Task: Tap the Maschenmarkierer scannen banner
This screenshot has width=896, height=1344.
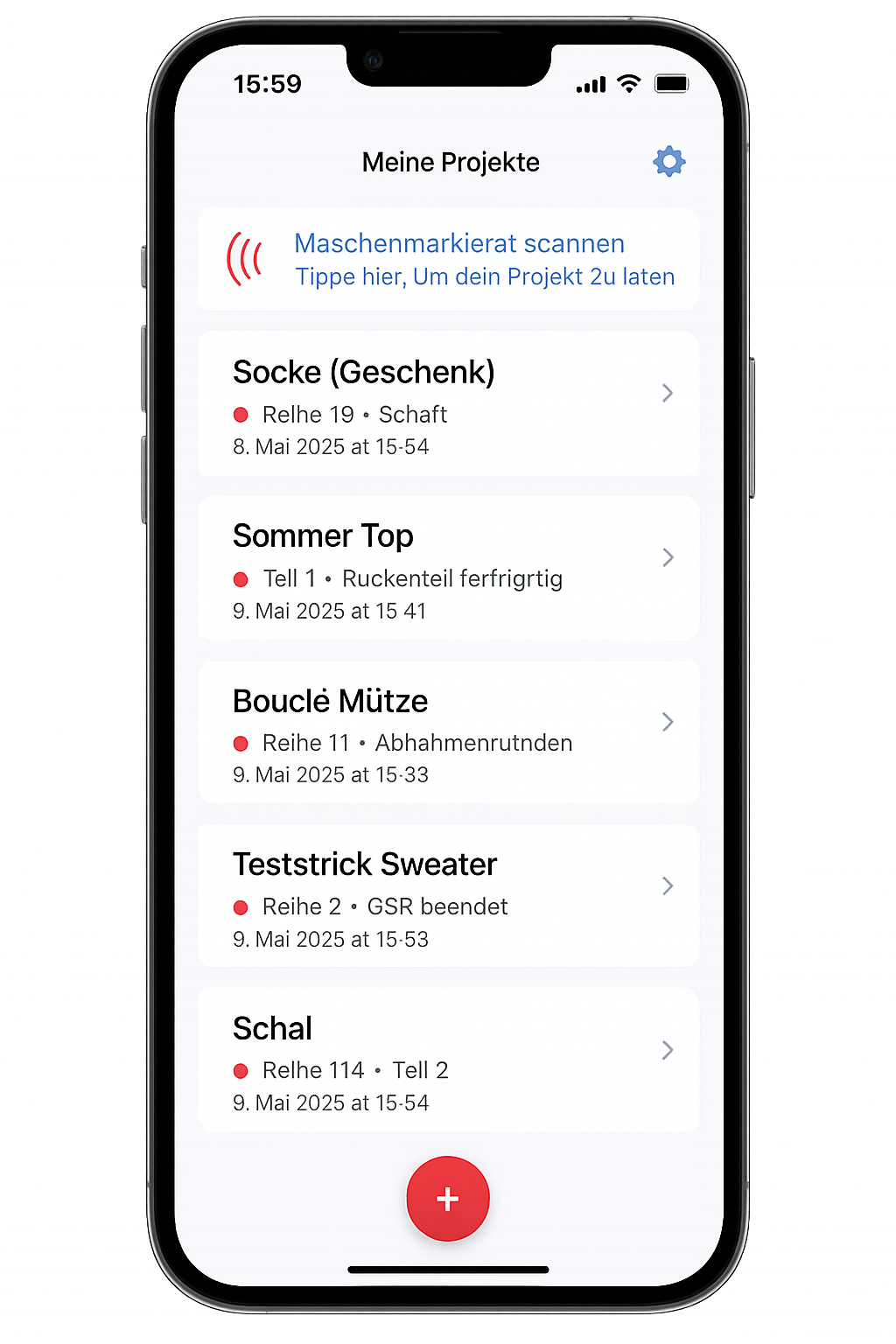Action: (448, 259)
